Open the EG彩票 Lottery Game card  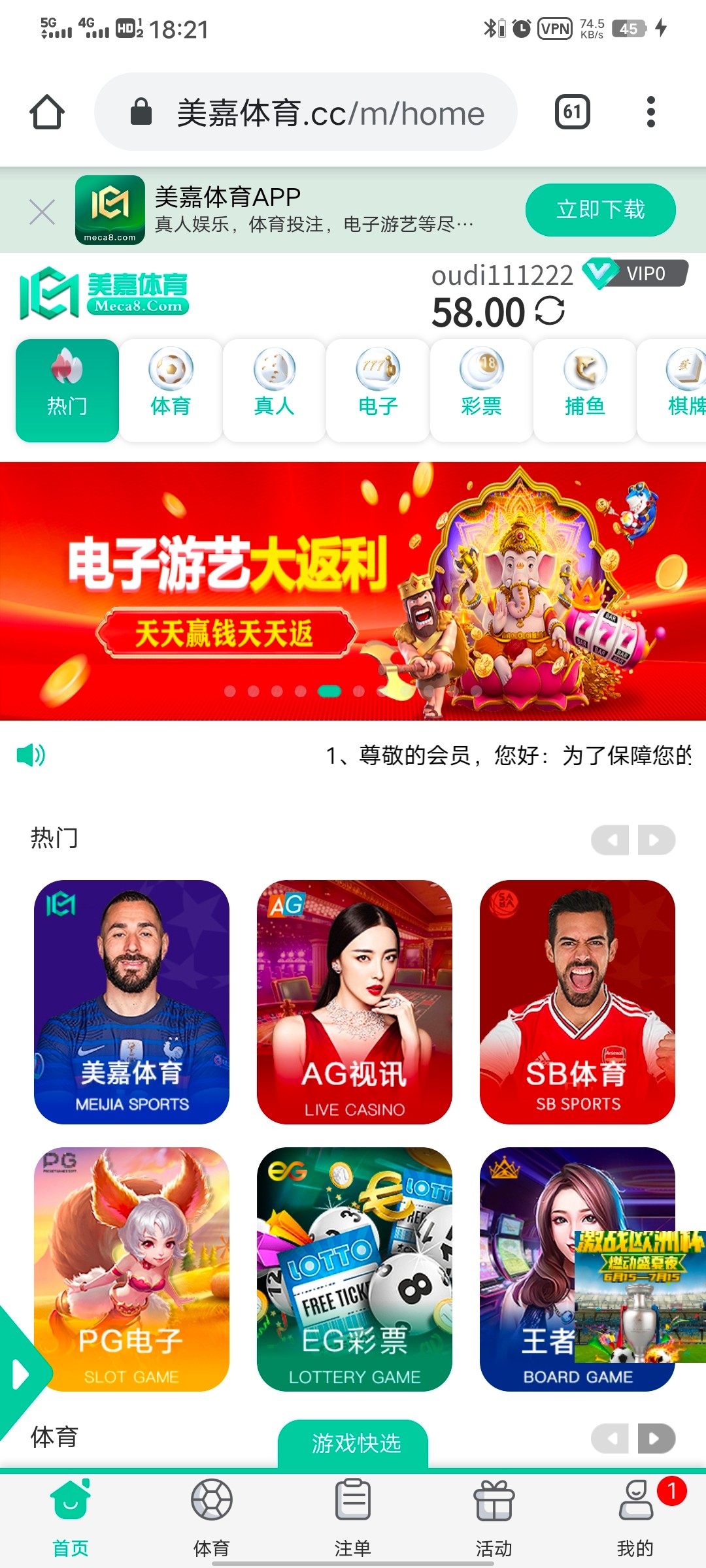(354, 1269)
